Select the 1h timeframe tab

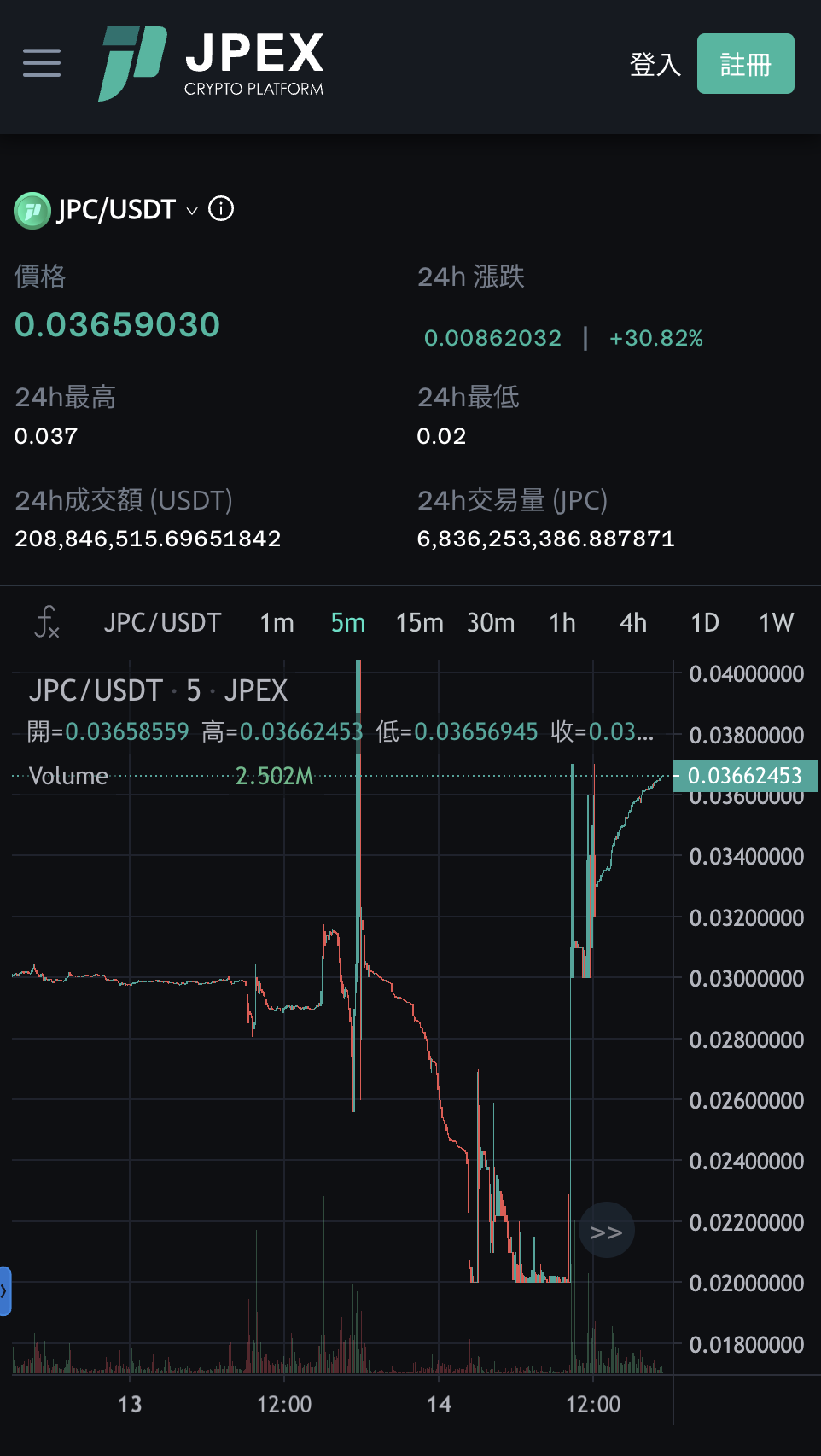tap(562, 623)
